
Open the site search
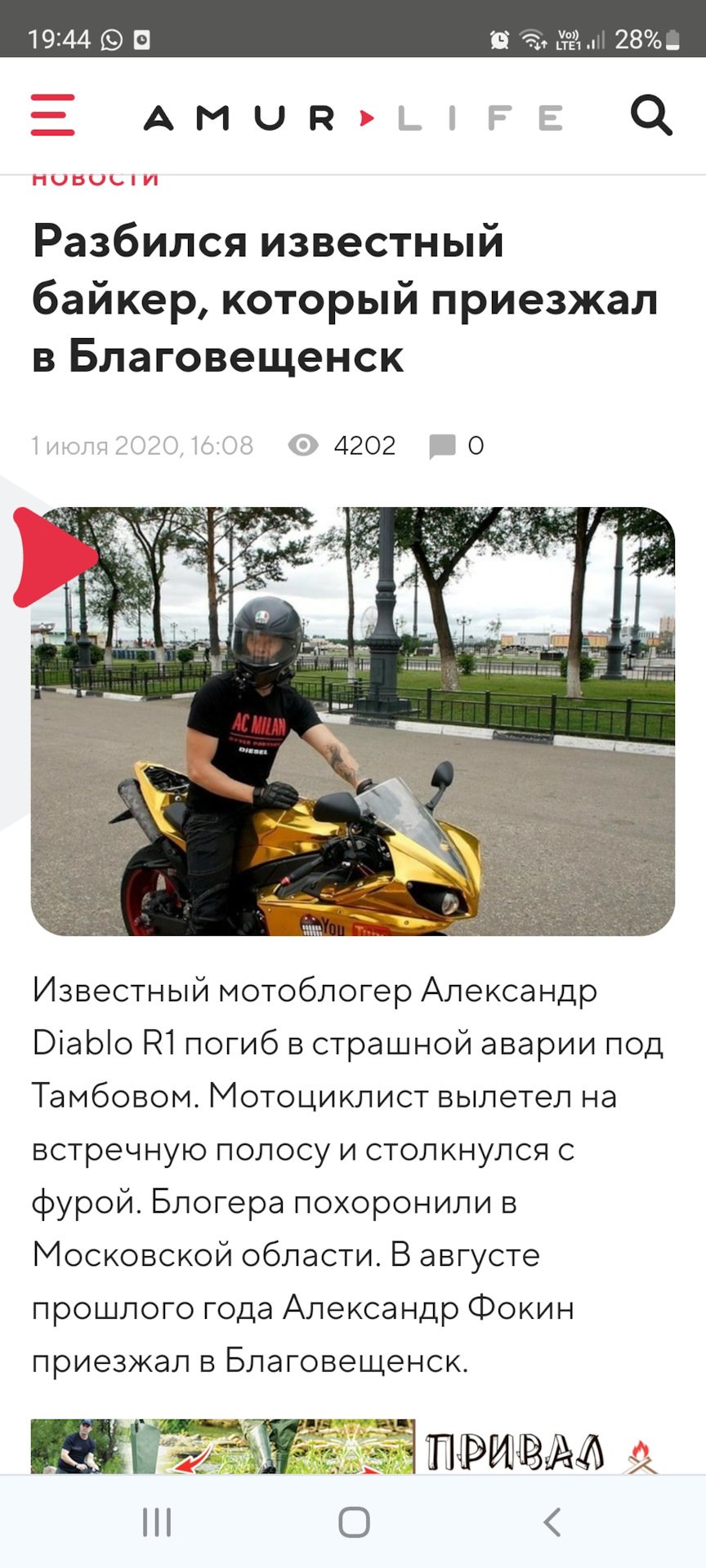651,115
